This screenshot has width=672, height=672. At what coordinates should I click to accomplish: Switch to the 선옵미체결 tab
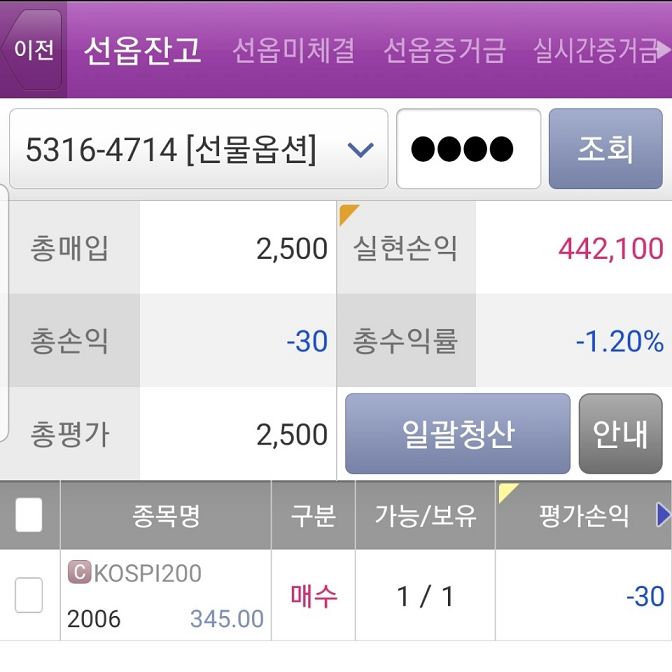[x=293, y=49]
